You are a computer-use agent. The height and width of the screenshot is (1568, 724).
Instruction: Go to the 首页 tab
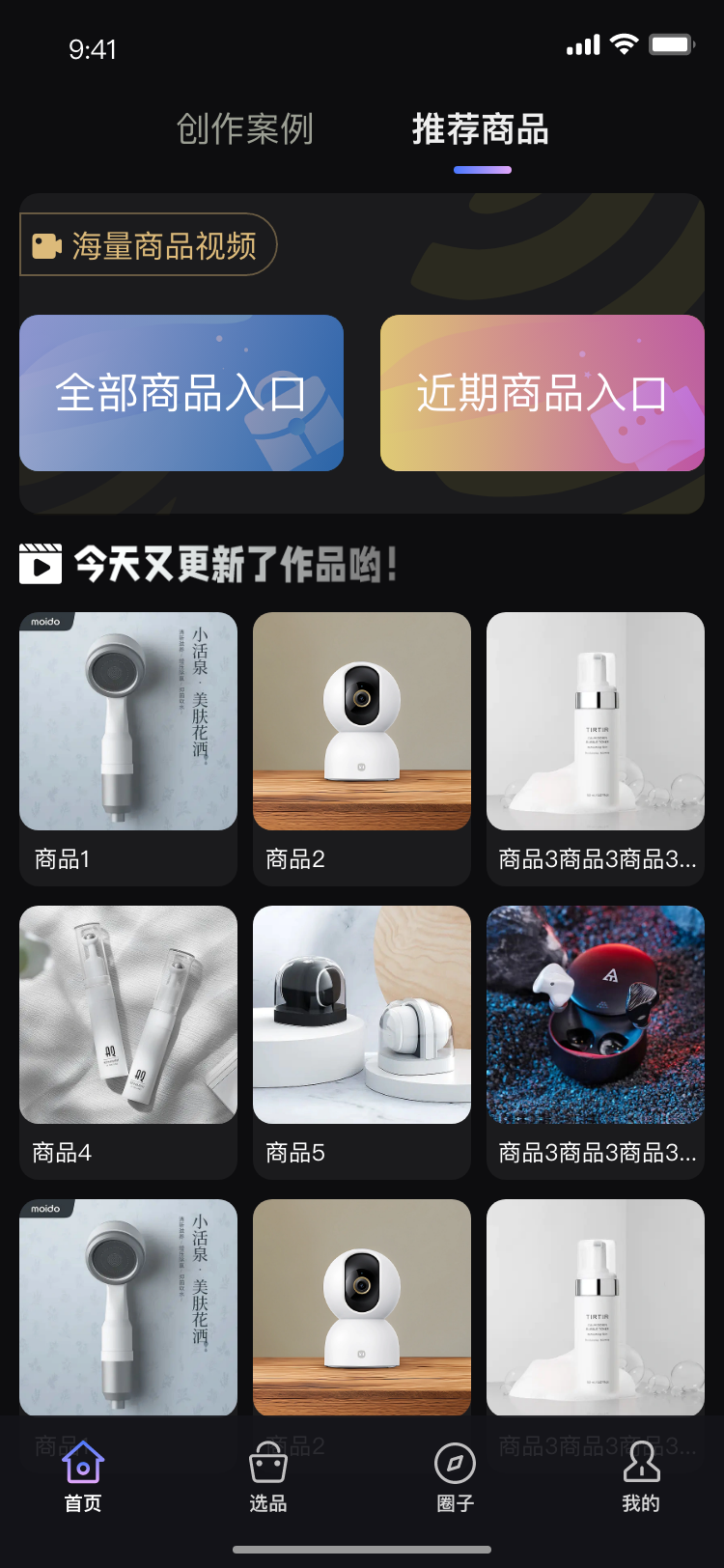click(83, 1477)
